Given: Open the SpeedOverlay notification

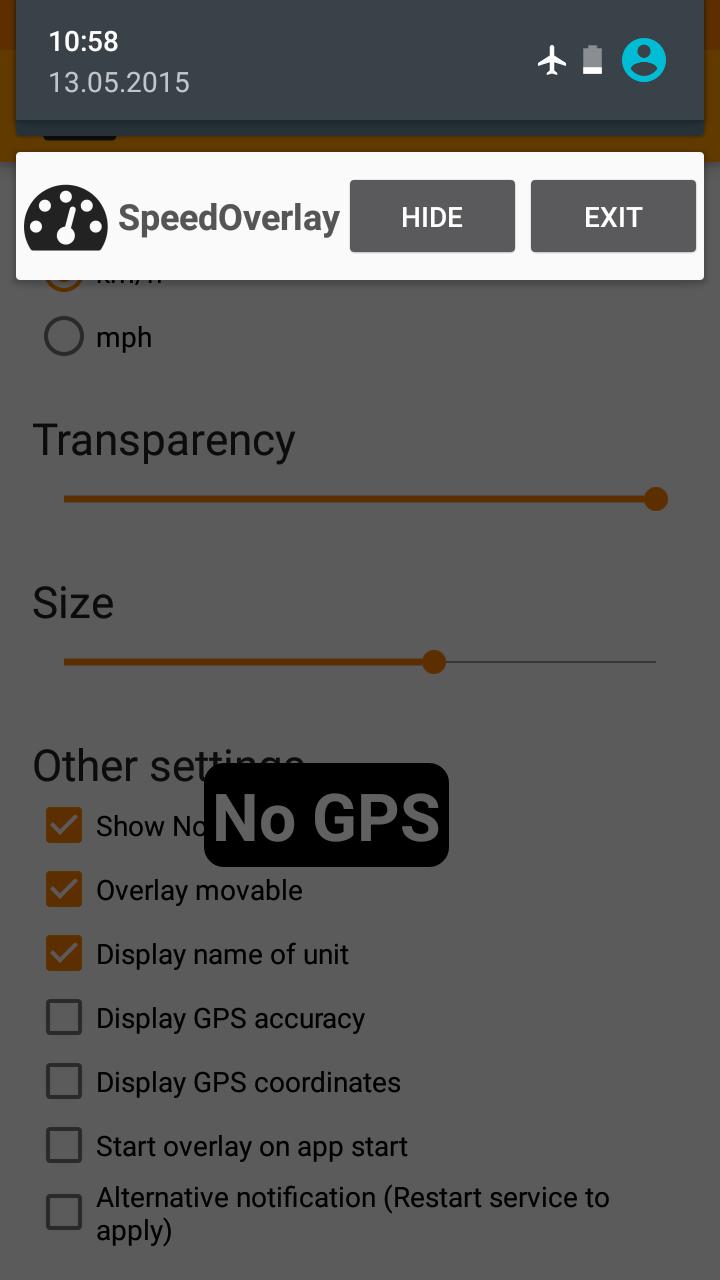Looking at the screenshot, I should coord(182,217).
